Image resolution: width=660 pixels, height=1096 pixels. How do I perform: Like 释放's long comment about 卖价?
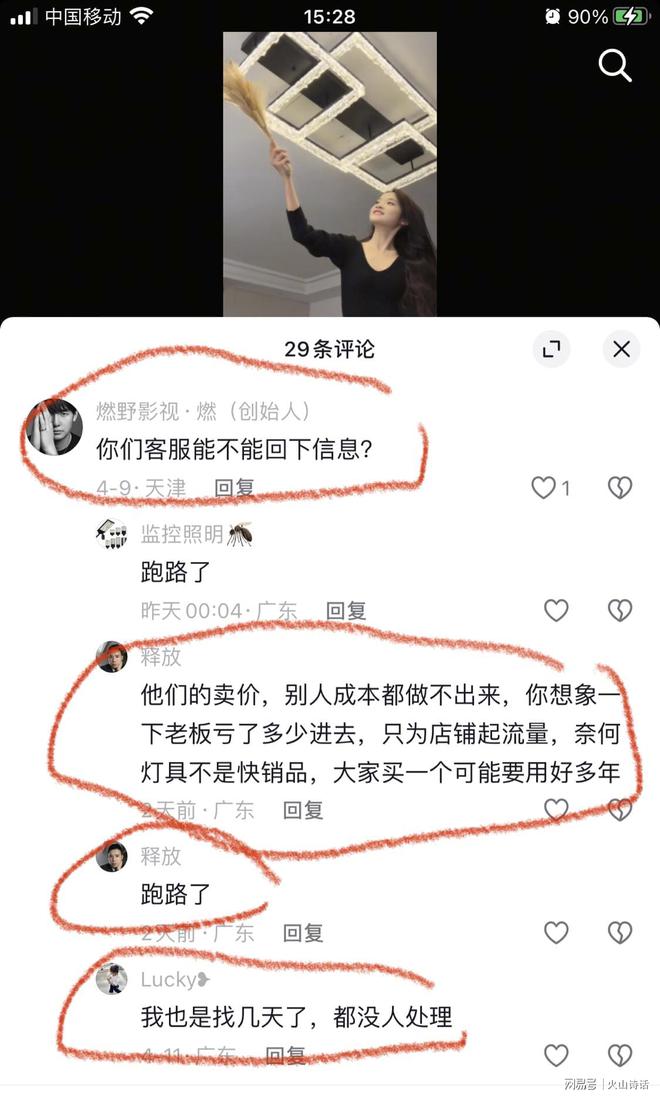556,809
